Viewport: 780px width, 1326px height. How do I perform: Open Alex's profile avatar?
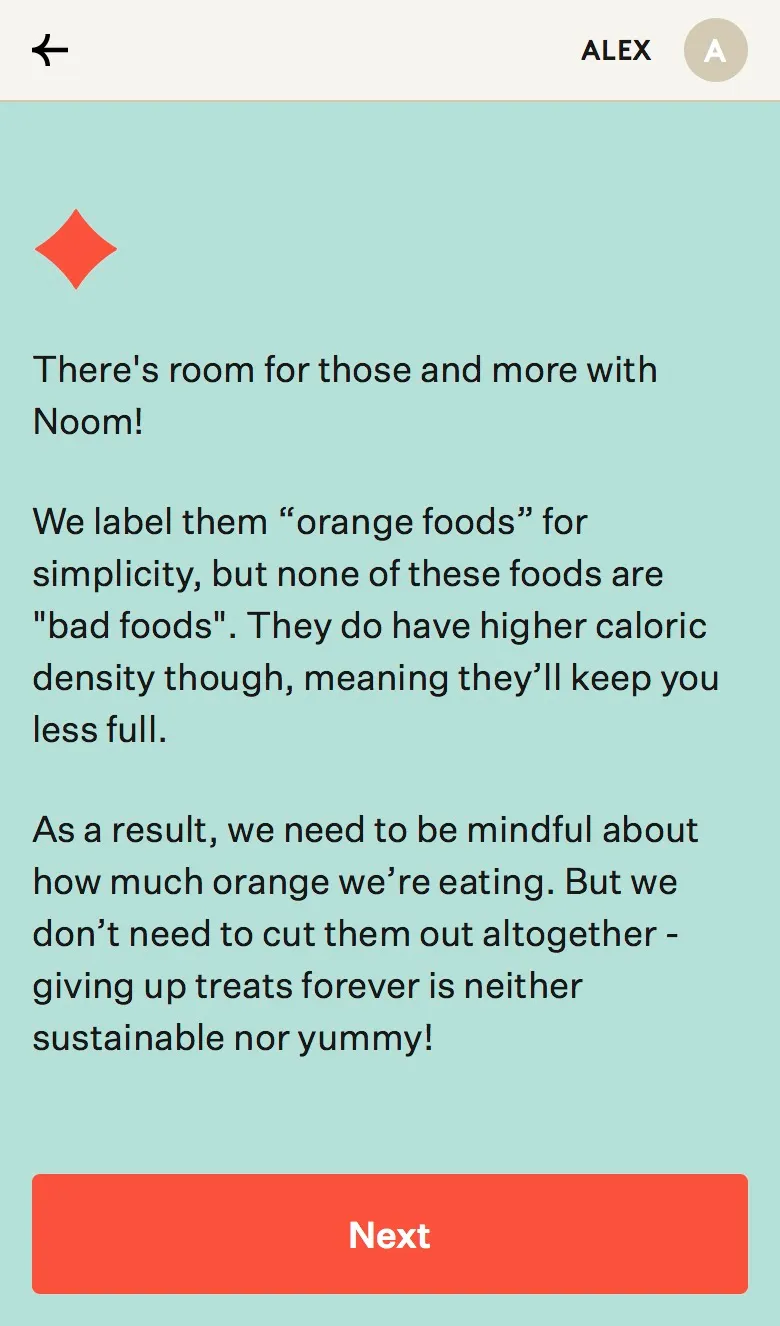[x=715, y=50]
